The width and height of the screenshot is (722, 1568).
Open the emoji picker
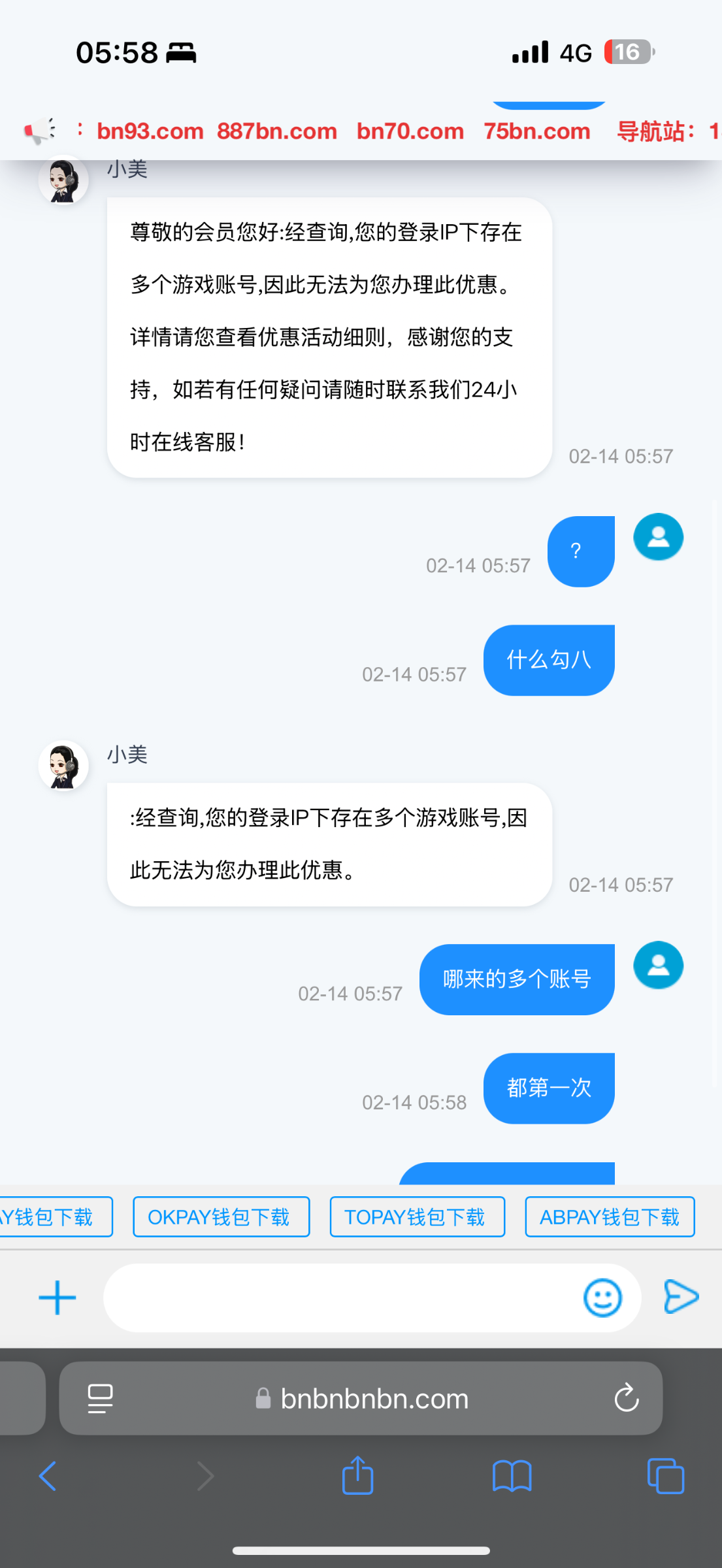602,1298
